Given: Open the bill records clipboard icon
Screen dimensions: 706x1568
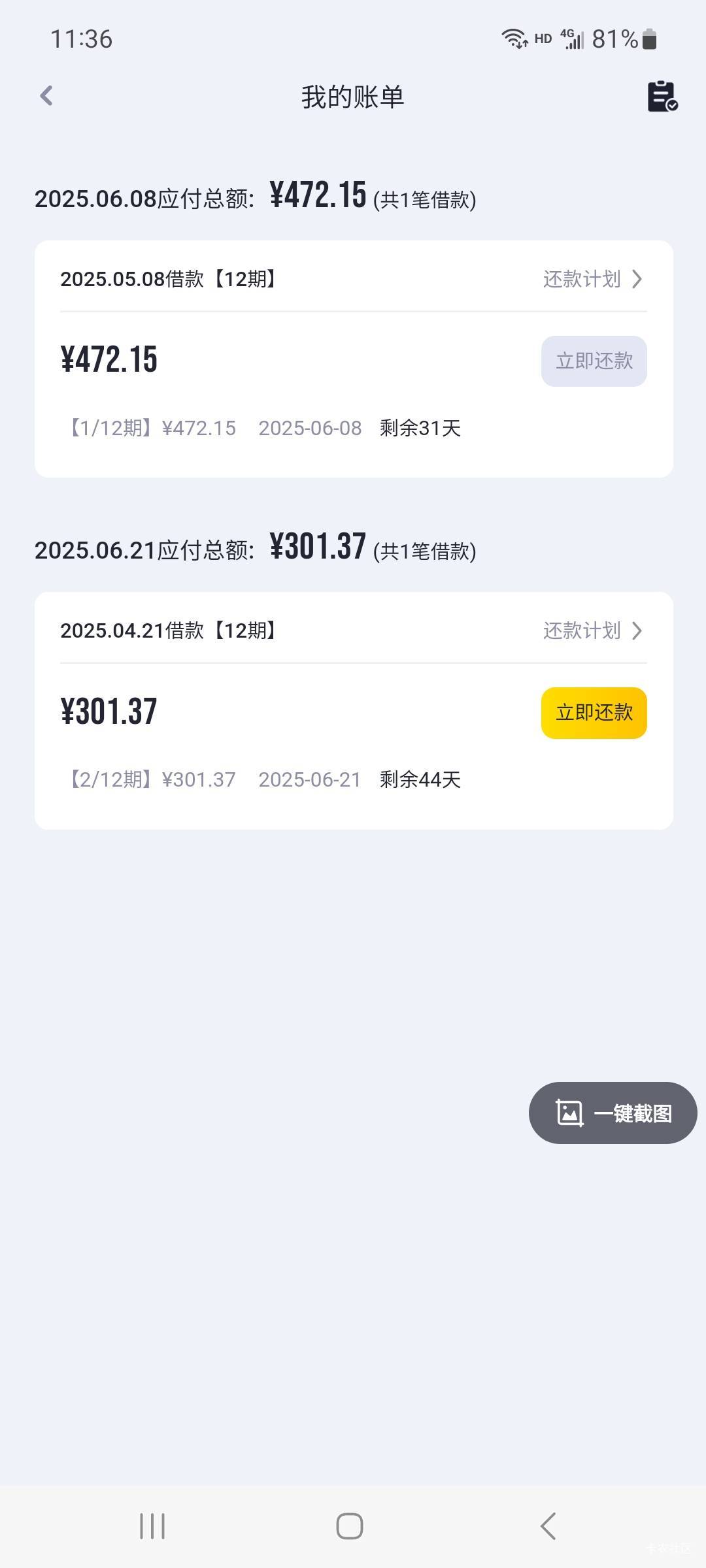Looking at the screenshot, I should tap(662, 97).
